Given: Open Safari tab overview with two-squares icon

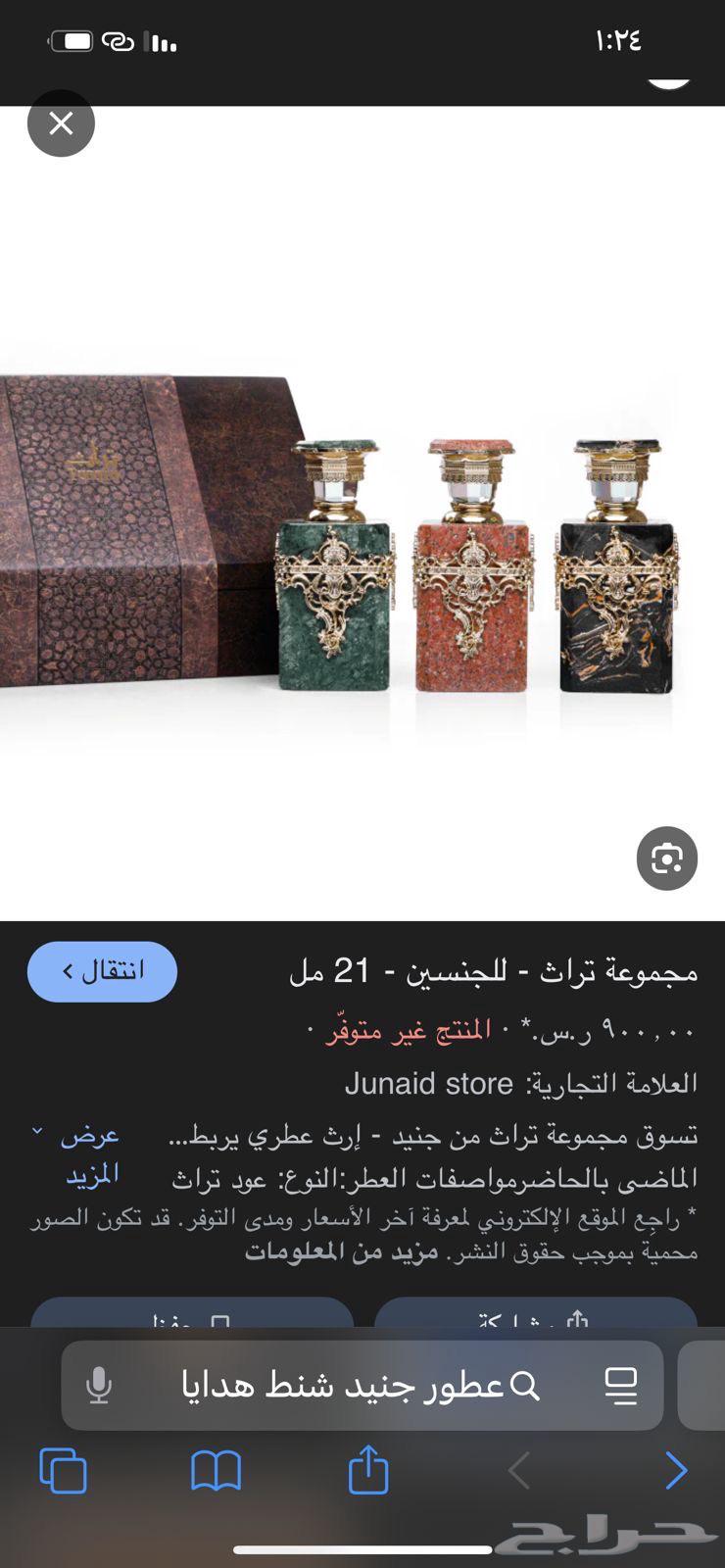Looking at the screenshot, I should click(63, 1471).
